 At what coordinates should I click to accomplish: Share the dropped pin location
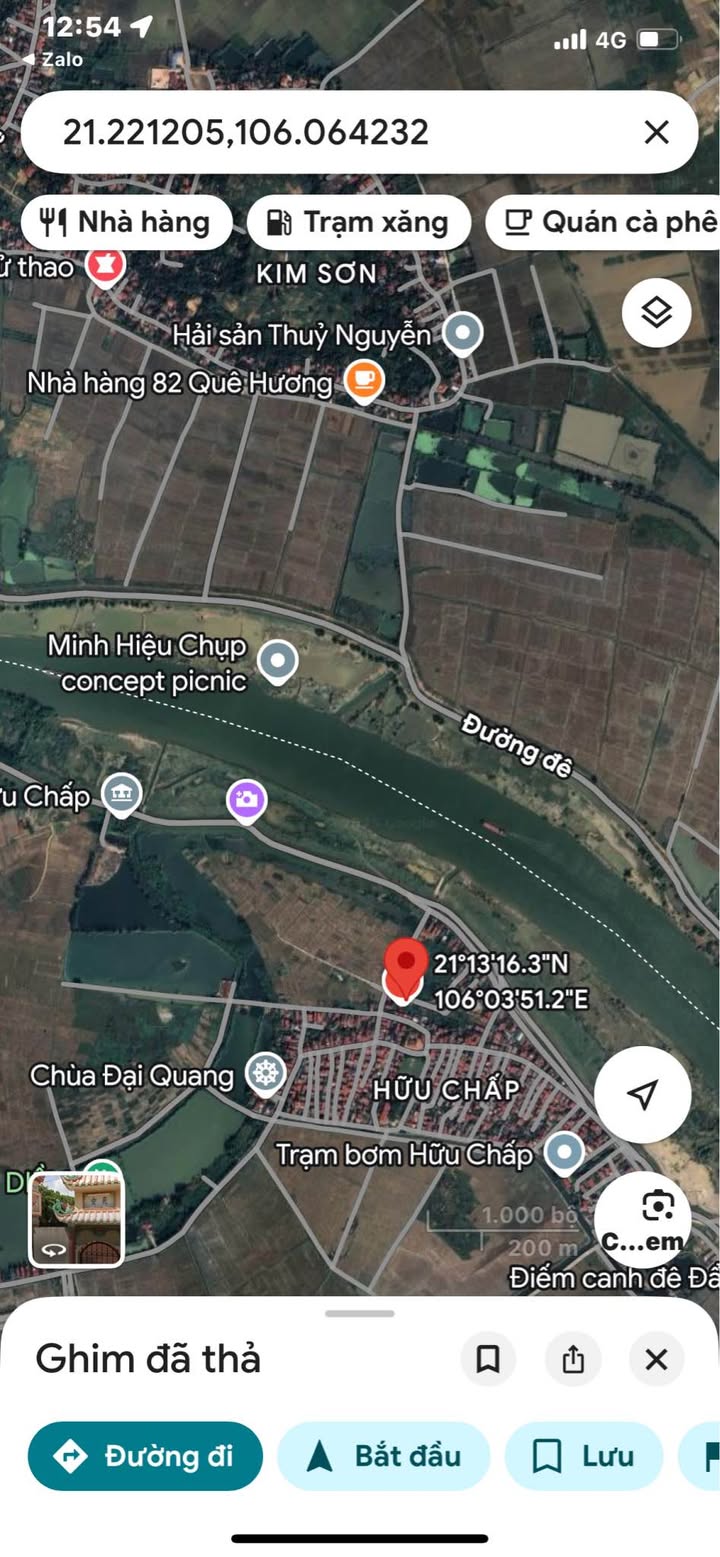(x=572, y=1359)
